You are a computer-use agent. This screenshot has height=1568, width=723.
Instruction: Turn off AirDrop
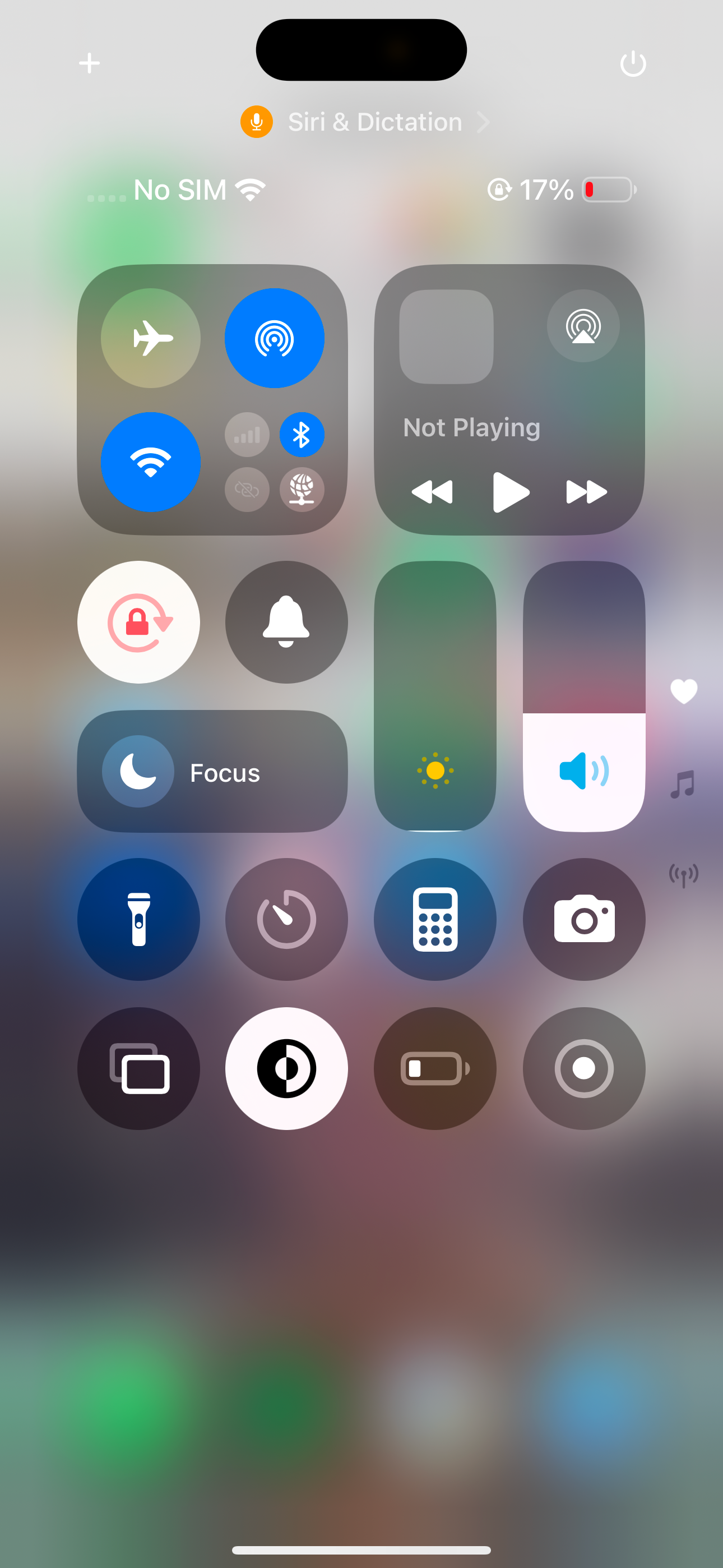click(x=275, y=338)
